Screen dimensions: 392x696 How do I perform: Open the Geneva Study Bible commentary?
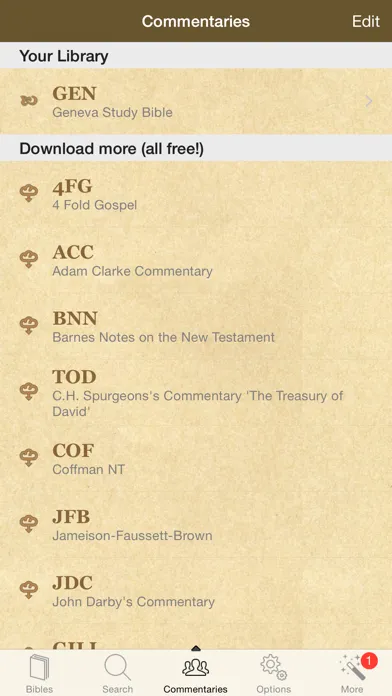point(196,101)
